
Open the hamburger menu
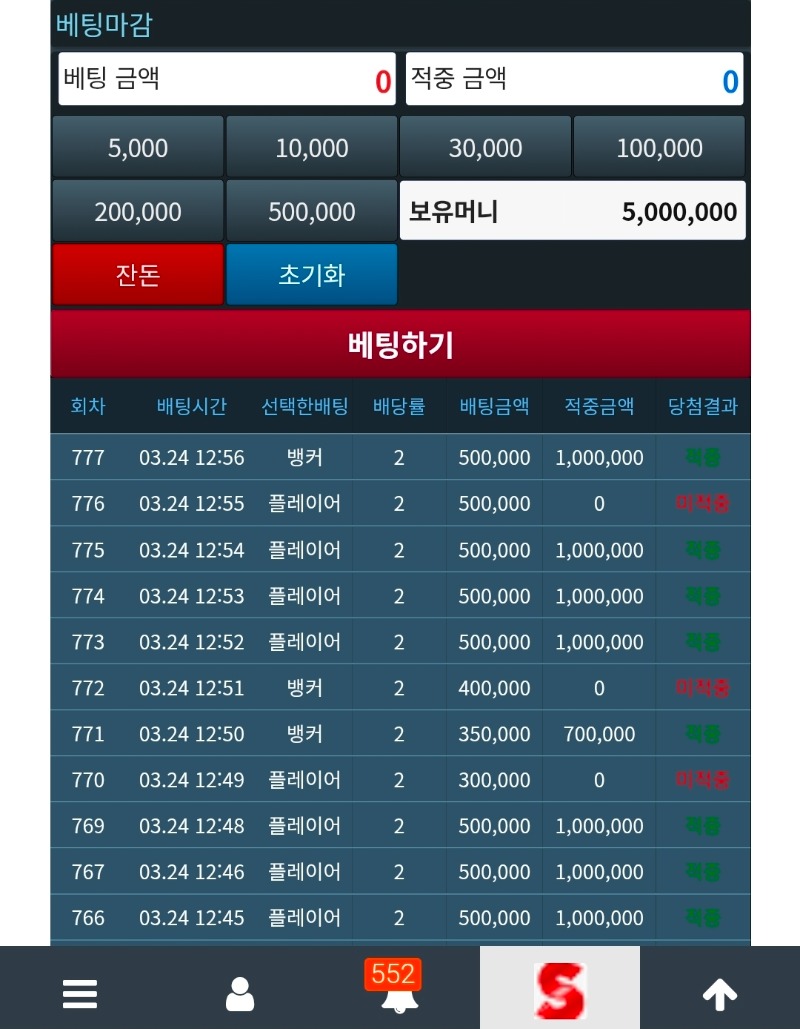(x=80, y=993)
